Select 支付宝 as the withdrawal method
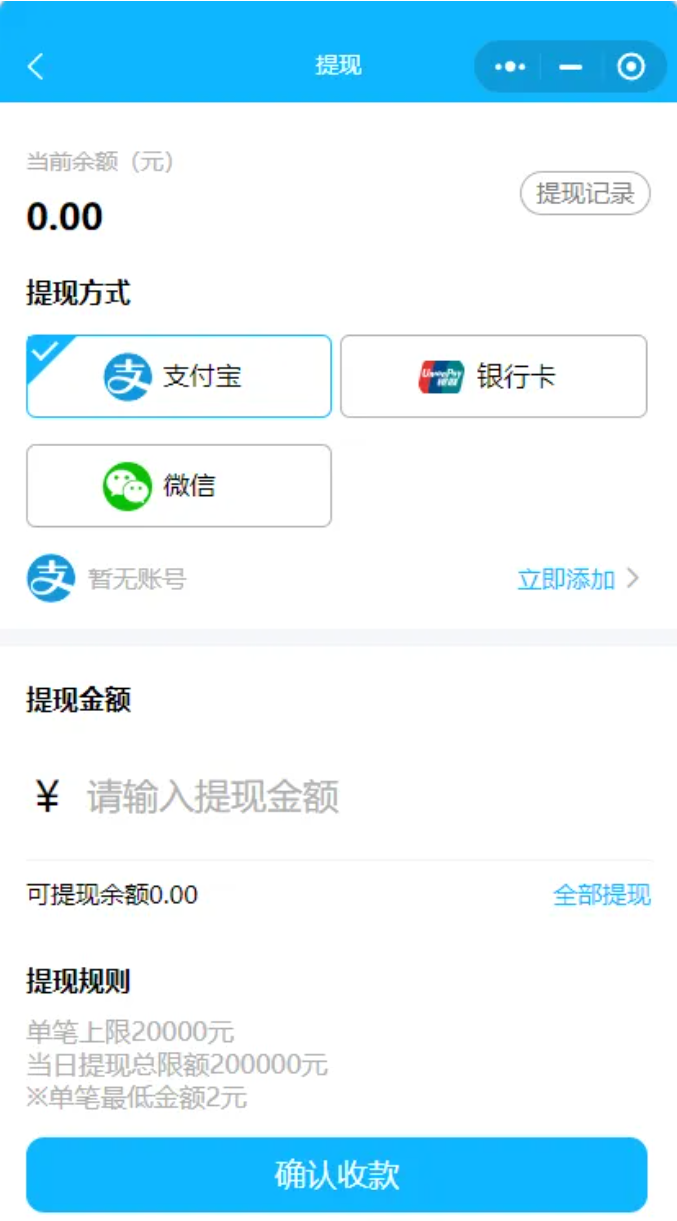This screenshot has height=1221, width=677. tap(179, 376)
